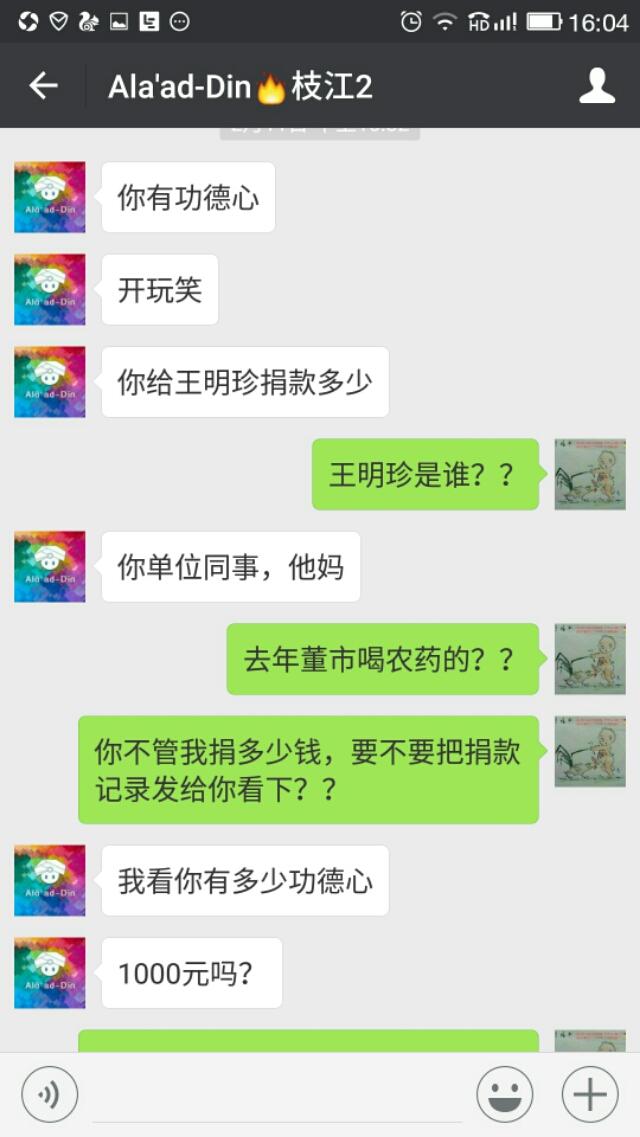Switch to voice message input
The width and height of the screenshot is (640, 1137).
[50, 1095]
